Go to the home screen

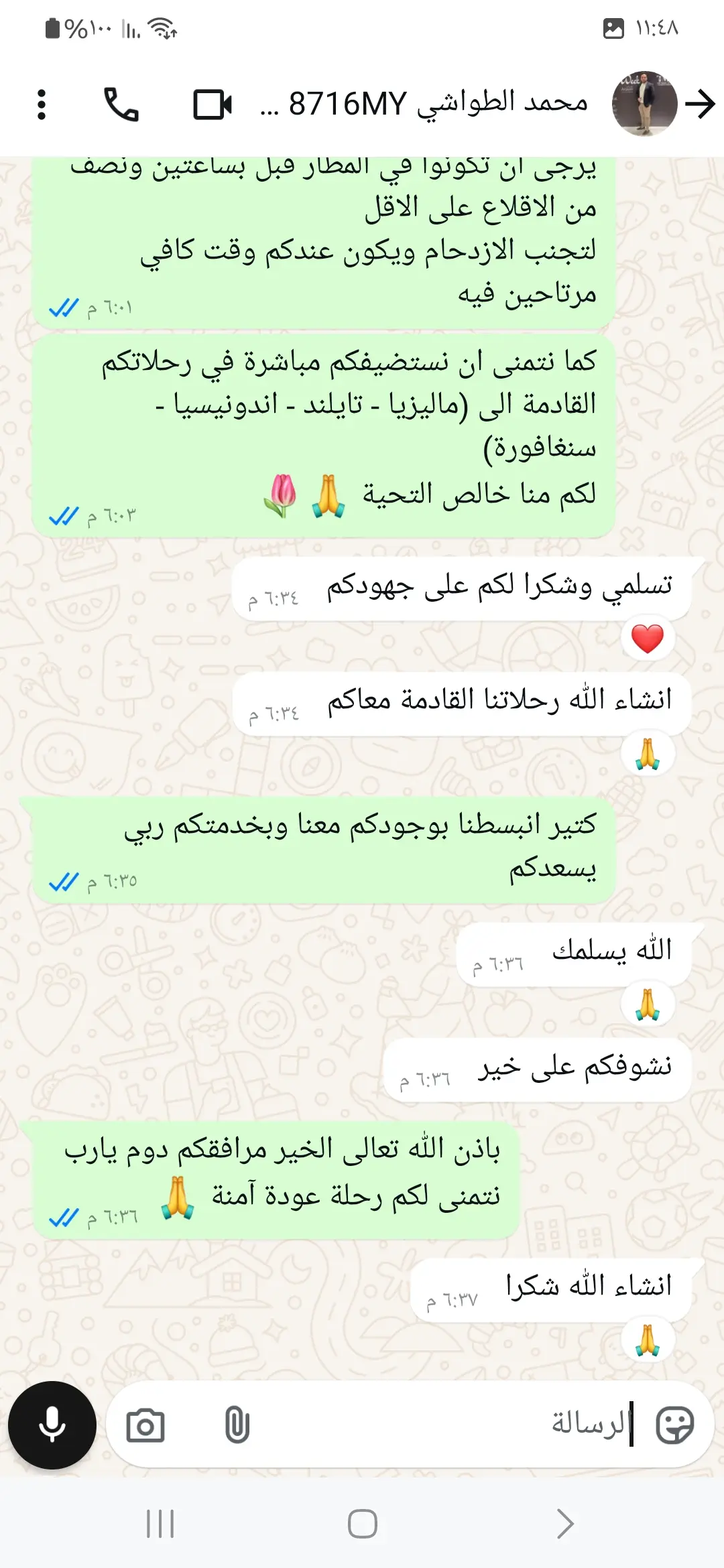pos(362,1524)
